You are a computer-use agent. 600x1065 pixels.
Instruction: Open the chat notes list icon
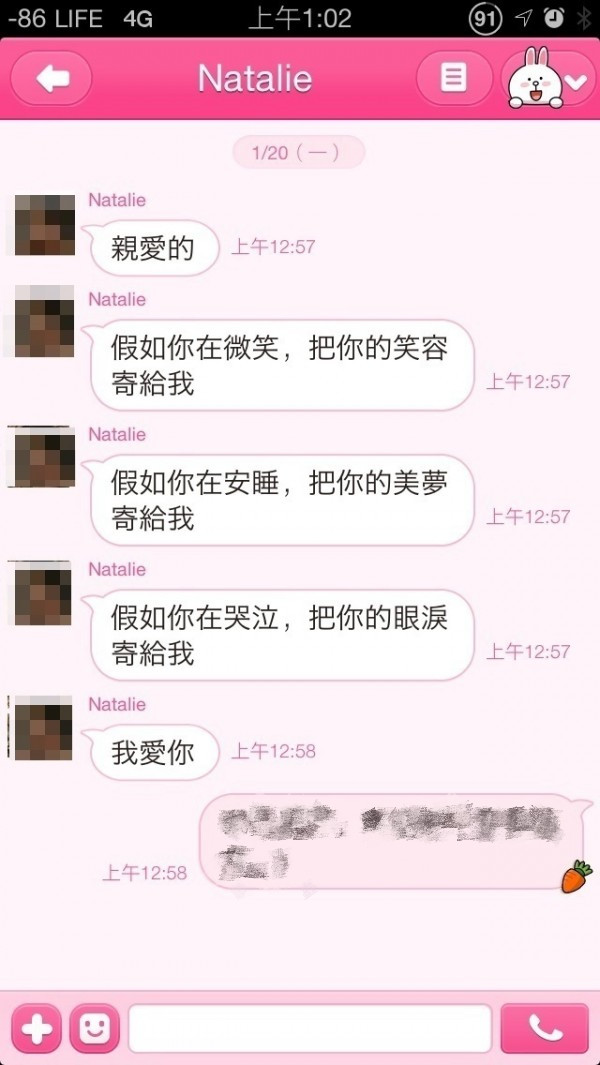tap(454, 78)
